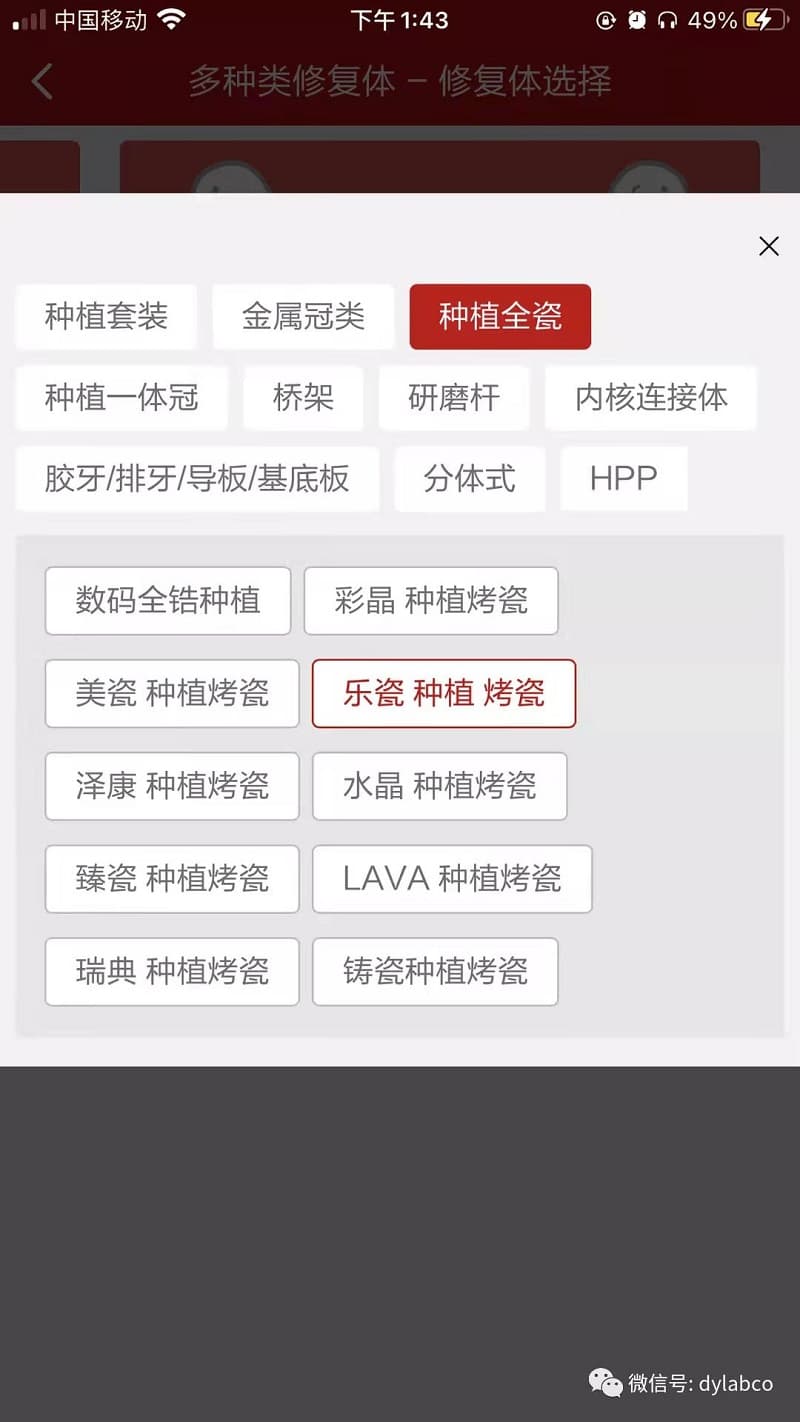
Task: Pick 水晶 种植烤瓷 option
Action: (440, 786)
